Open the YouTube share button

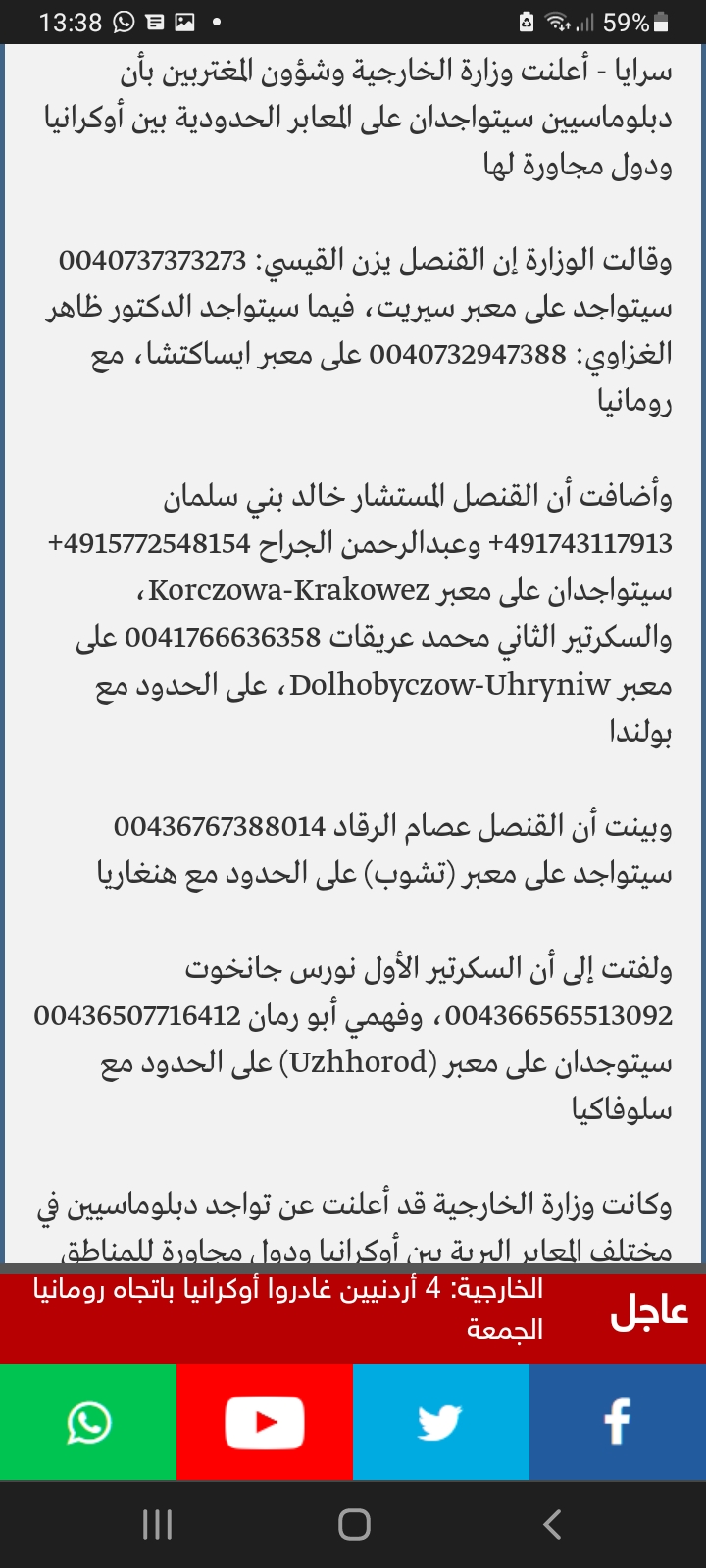click(x=265, y=1422)
